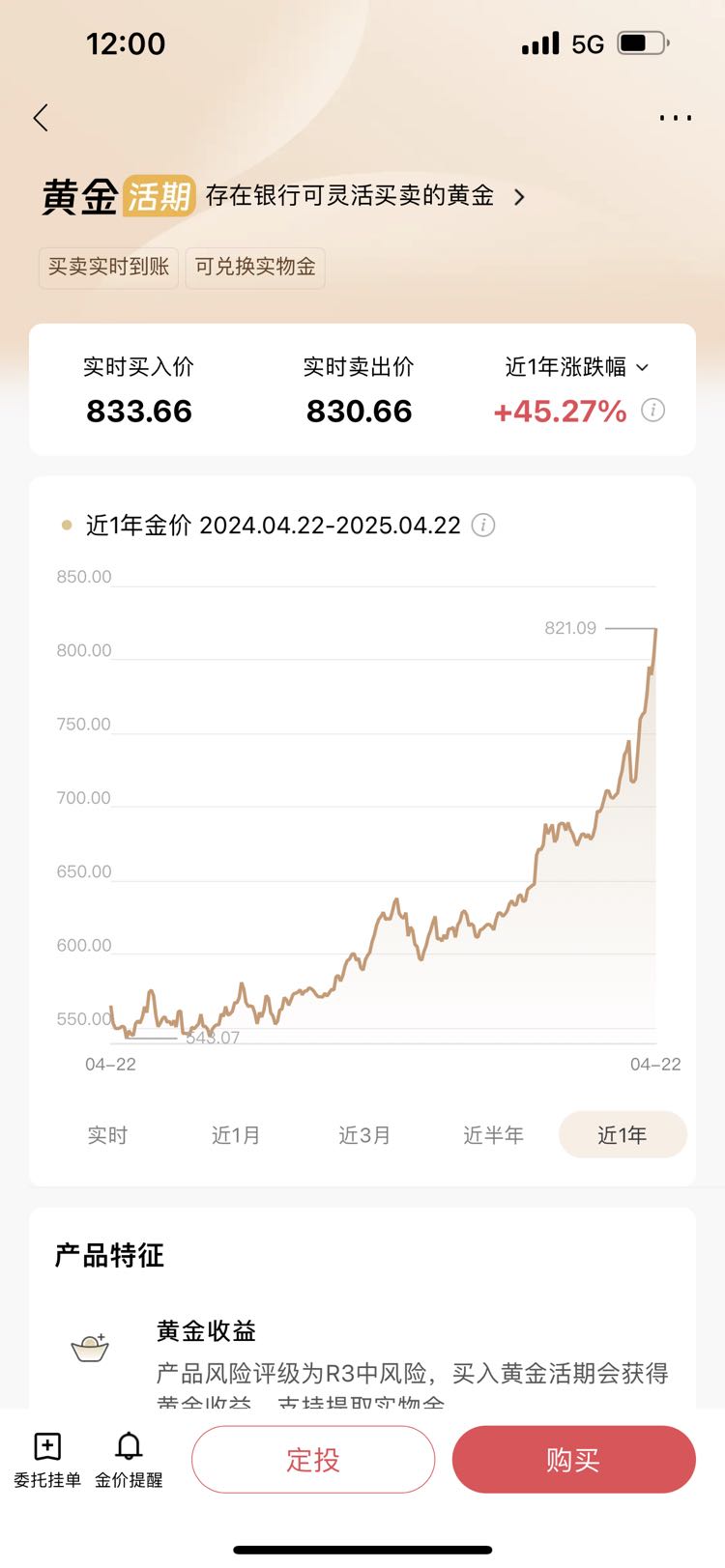Viewport: 725px width, 1568px height.
Task: Open the three-dot overflow menu
Action: 675,118
